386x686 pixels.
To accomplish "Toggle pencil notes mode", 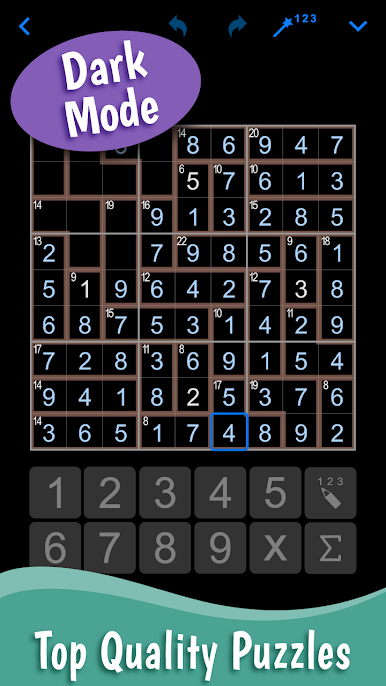I will click(330, 493).
